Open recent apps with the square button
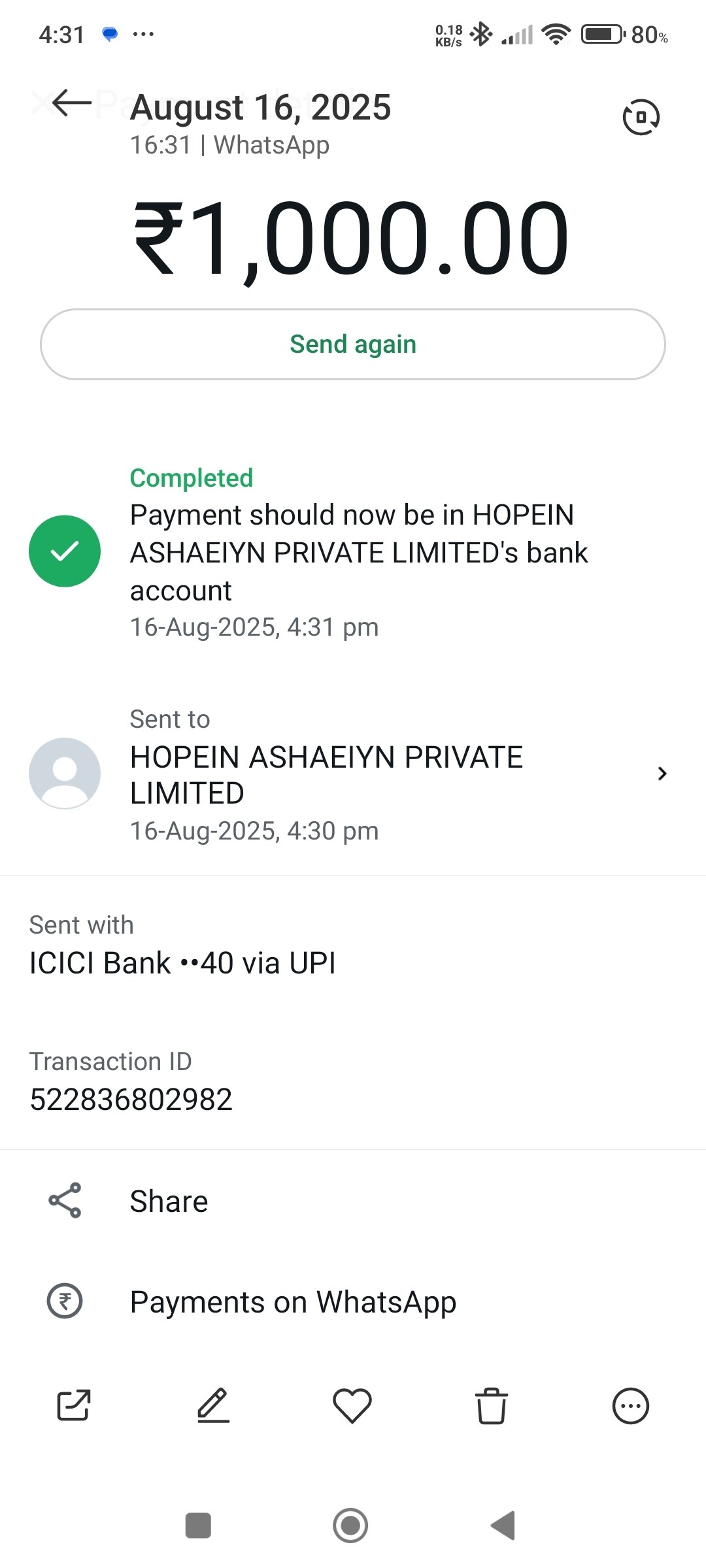This screenshot has width=706, height=1568. pos(198,1526)
